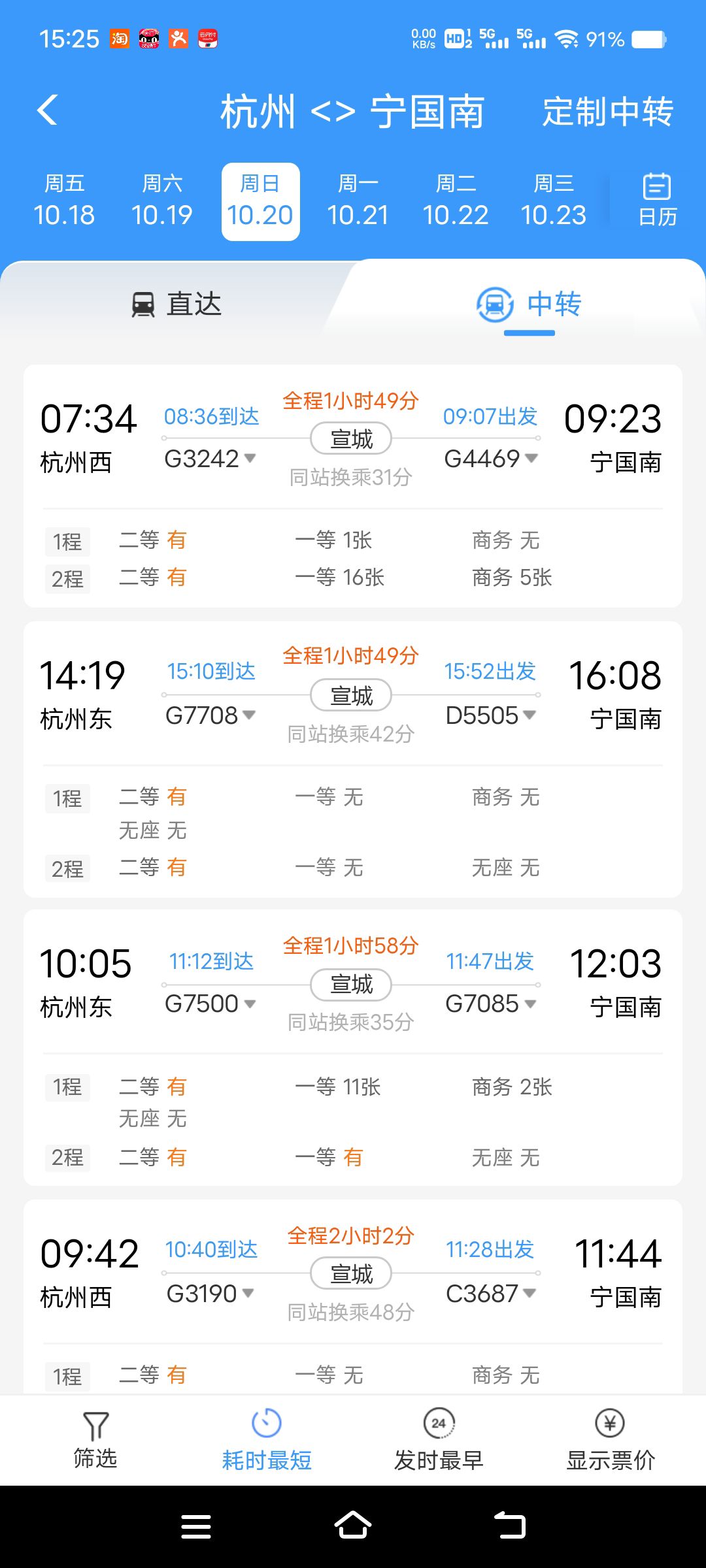Expand G7500 train stop details

tap(210, 1004)
